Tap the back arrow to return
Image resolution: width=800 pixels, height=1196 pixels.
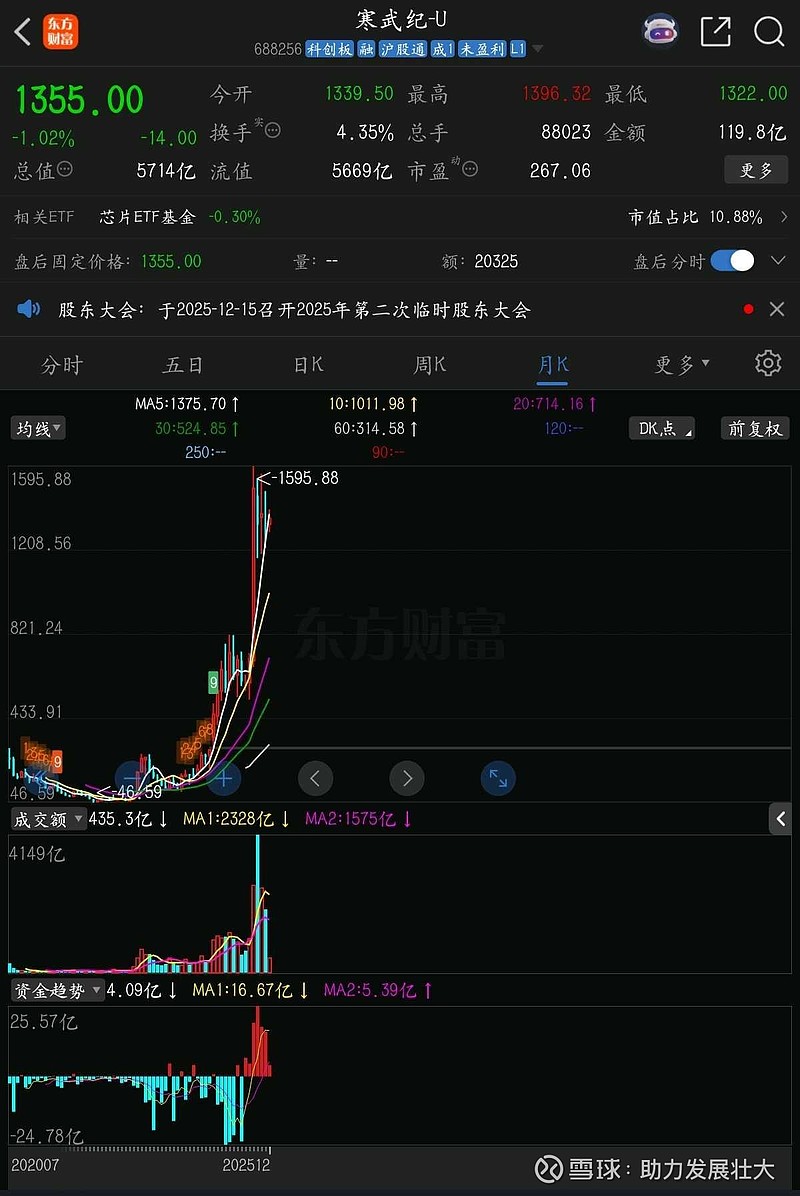click(22, 31)
